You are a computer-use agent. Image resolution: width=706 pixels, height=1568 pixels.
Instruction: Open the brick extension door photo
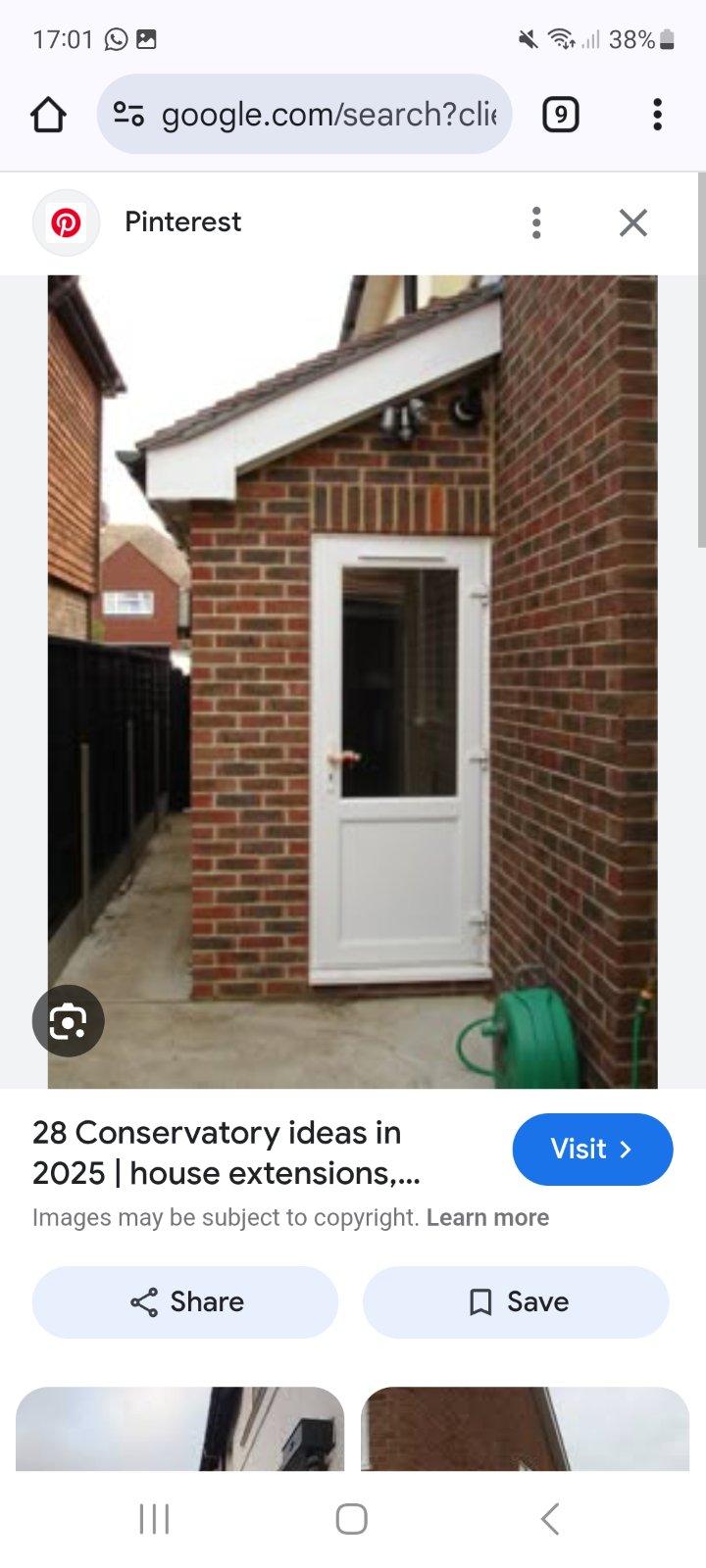coord(353,681)
